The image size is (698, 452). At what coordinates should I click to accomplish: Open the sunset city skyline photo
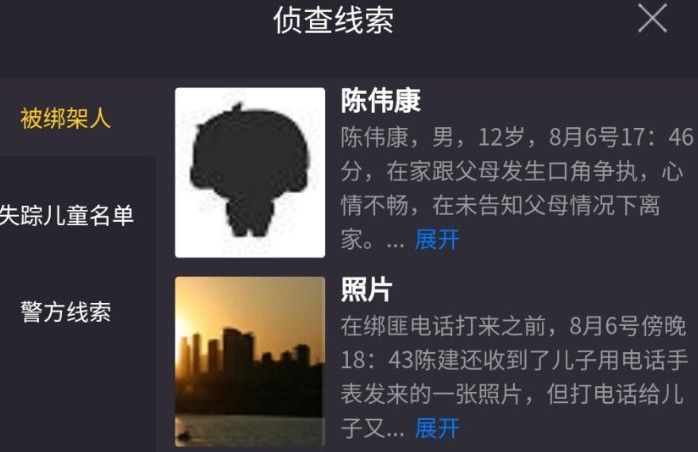pos(250,361)
